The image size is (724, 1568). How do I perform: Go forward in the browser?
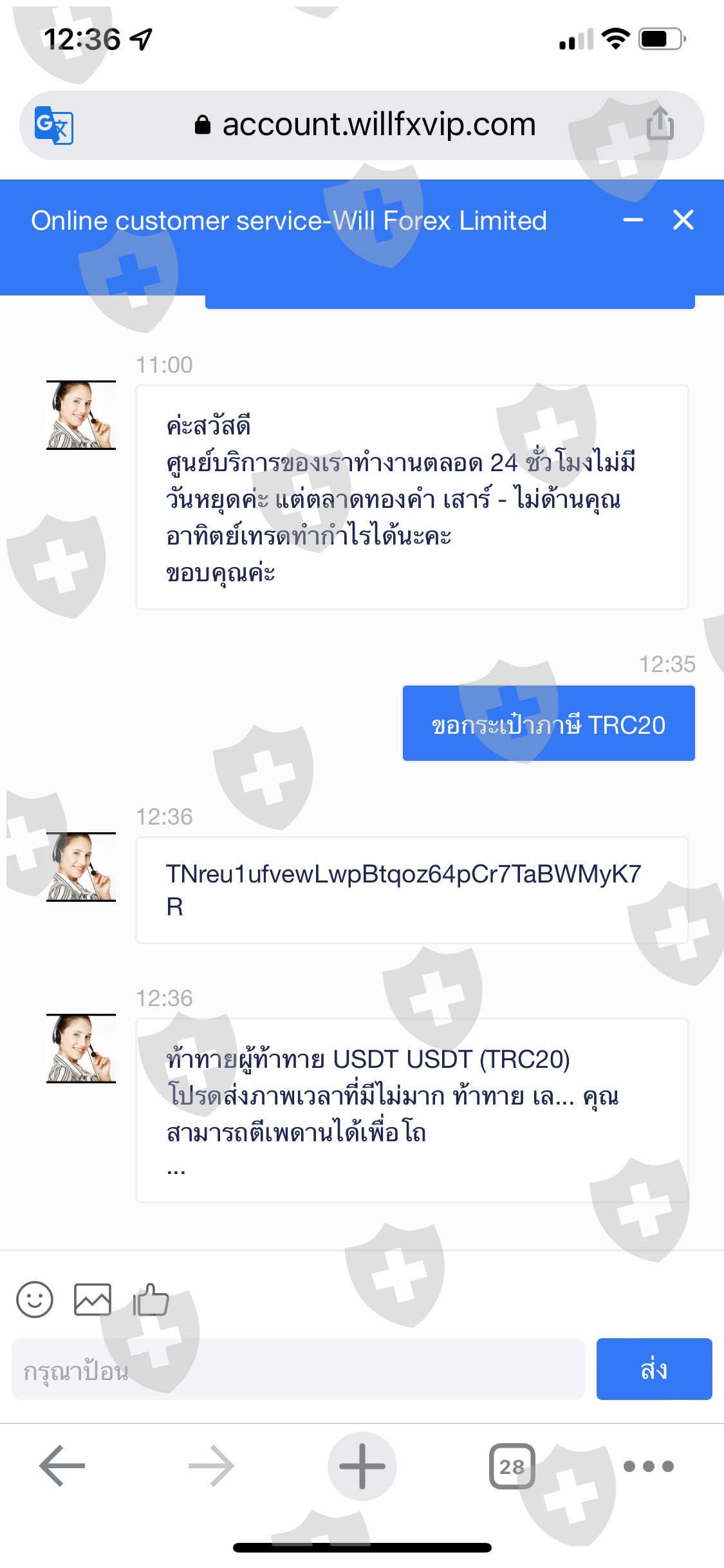(x=211, y=1466)
